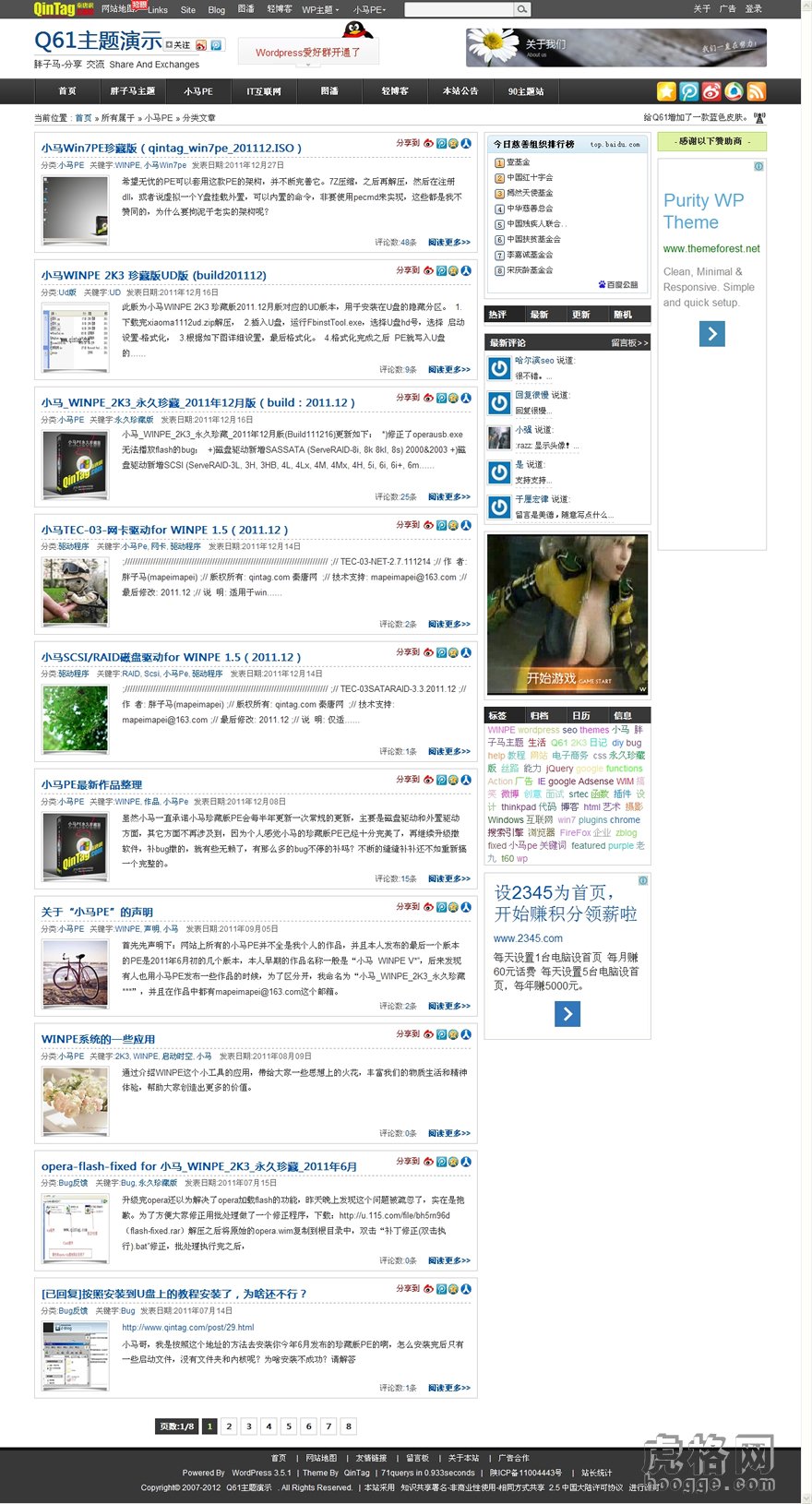
Task: Switch sidebar to the 最新 tab
Action: 539,315
